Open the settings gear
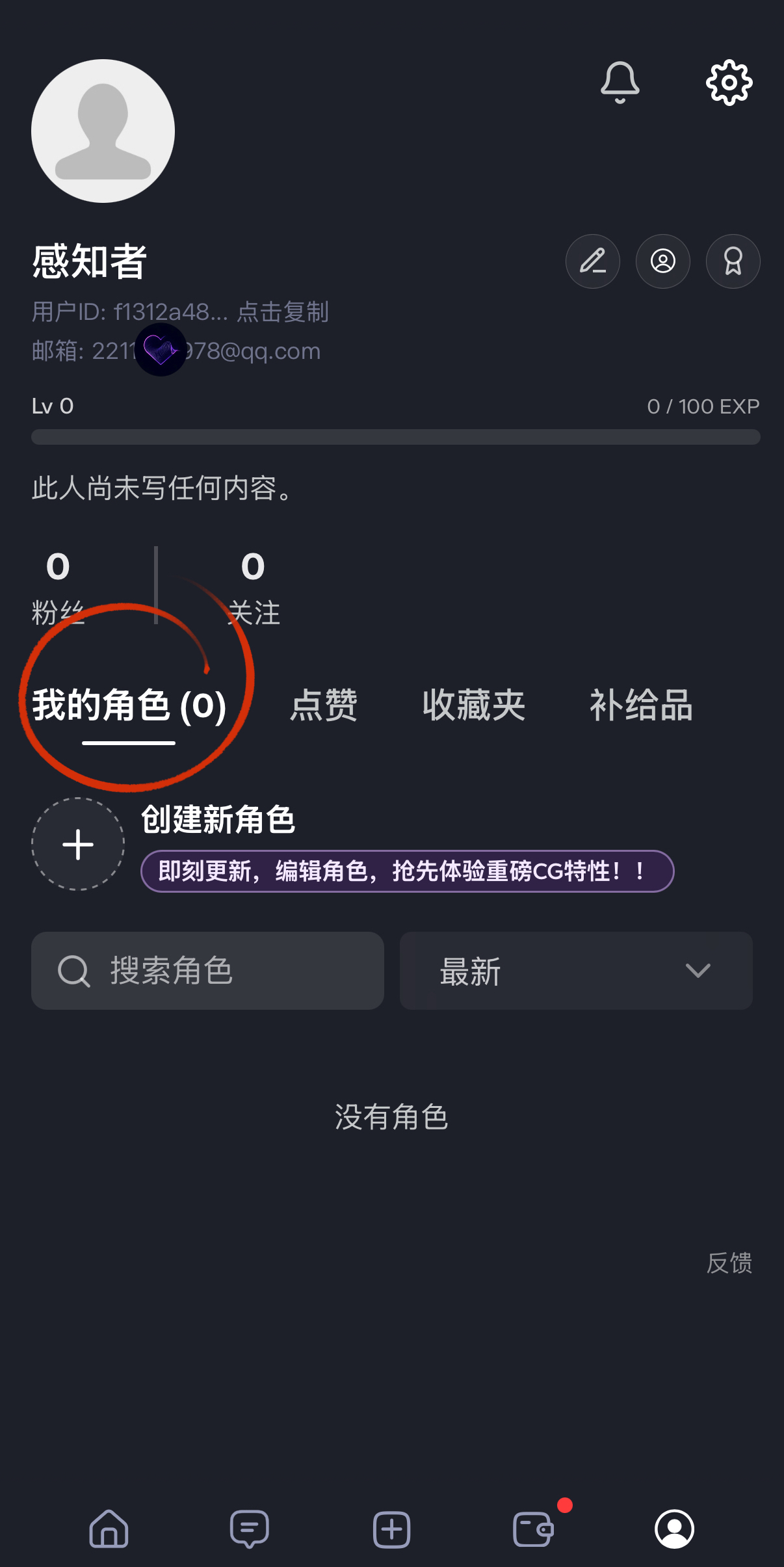Viewport: 784px width, 1567px height. pos(729,83)
